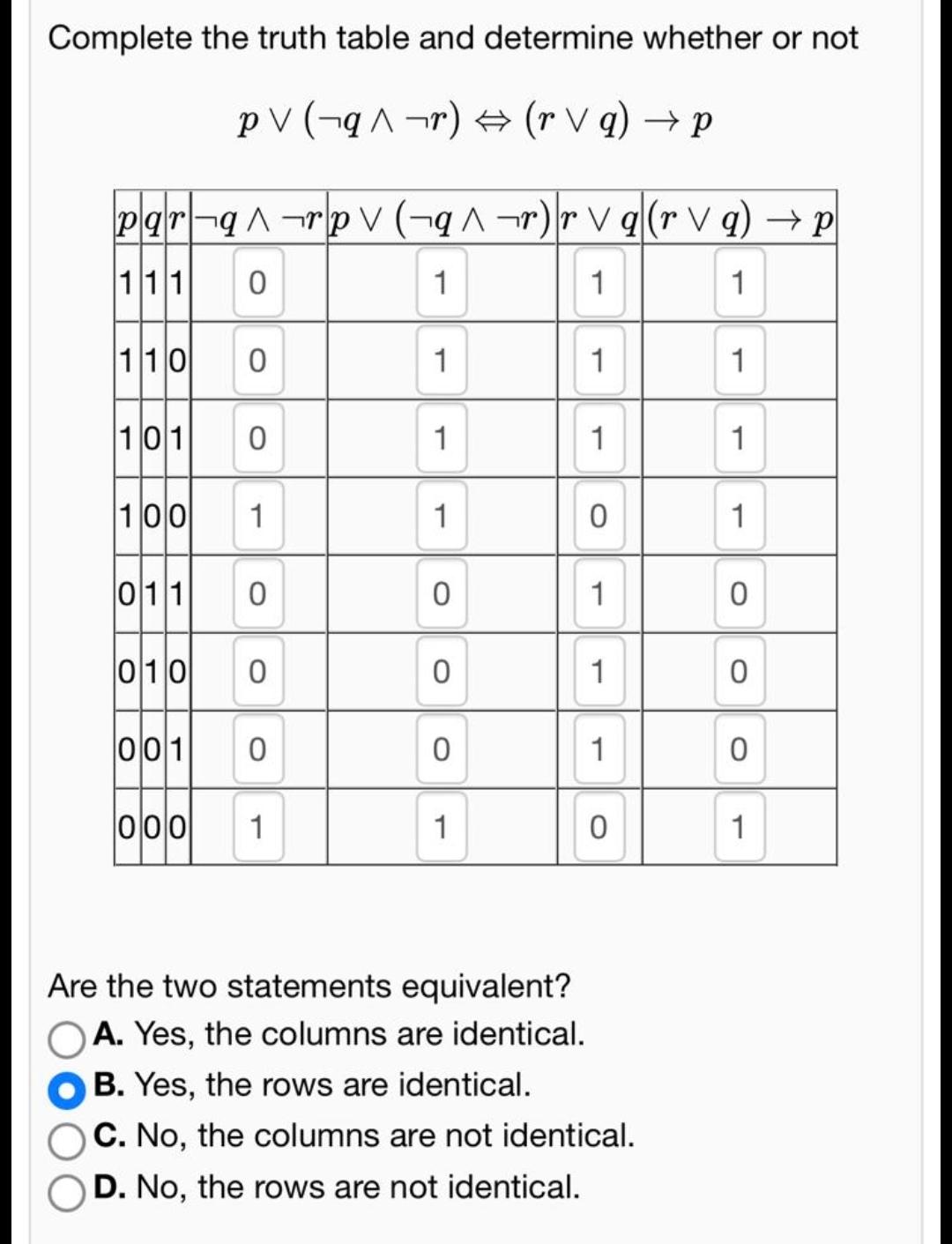Click the (r∨q)→p cell in row 100

click(739, 514)
